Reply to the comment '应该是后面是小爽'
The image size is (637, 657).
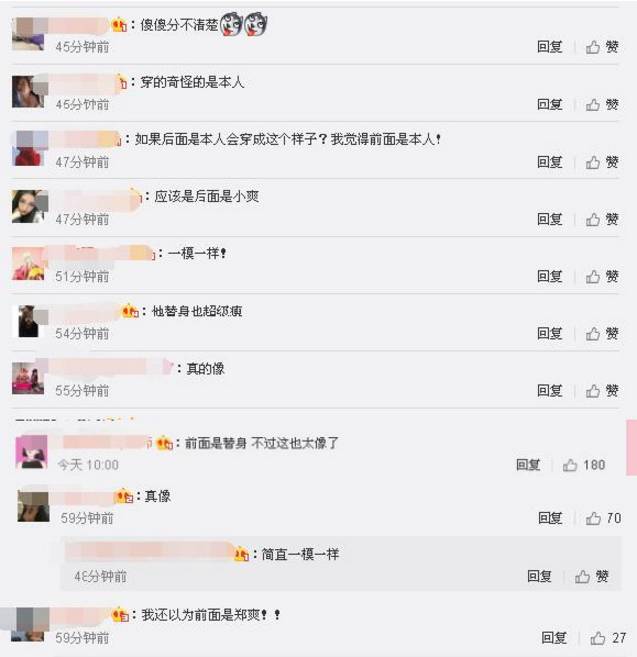point(549,219)
